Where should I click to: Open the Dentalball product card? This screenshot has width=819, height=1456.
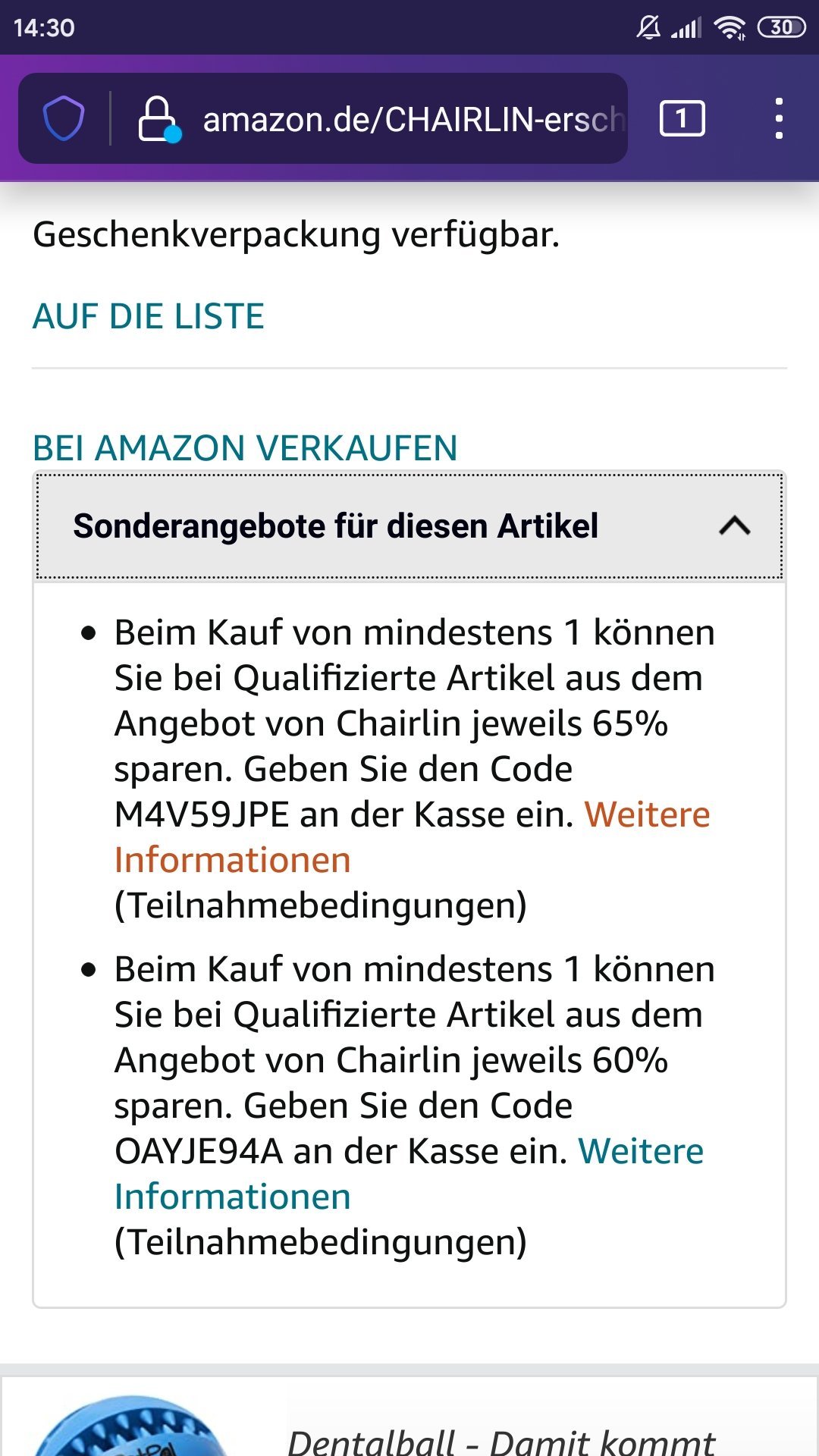coord(409,1417)
